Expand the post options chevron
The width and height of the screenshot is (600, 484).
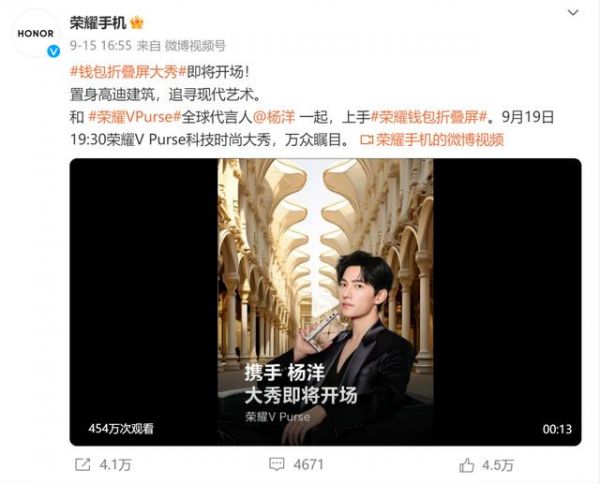pyautogui.click(x=572, y=13)
